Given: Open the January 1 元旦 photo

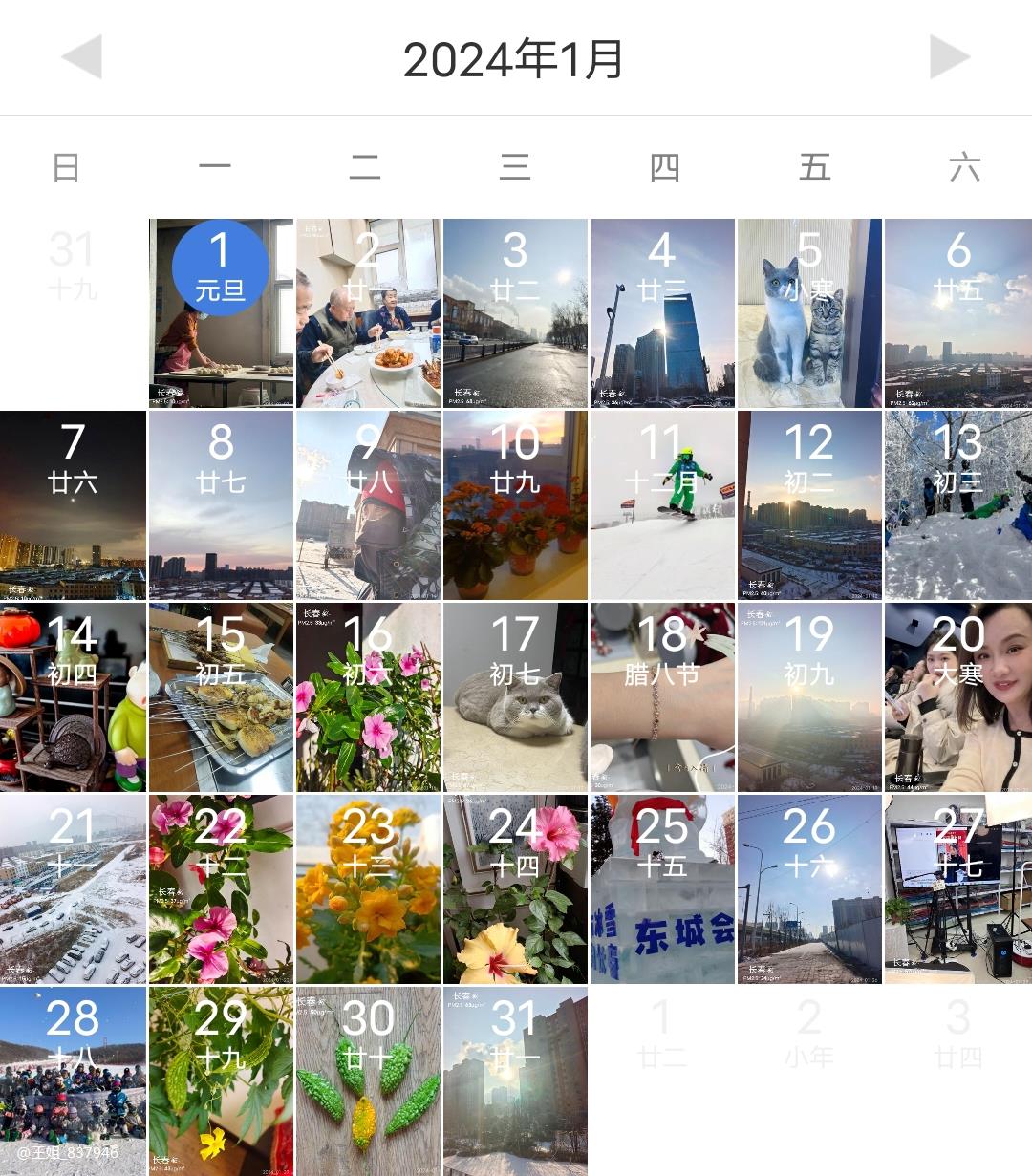Looking at the screenshot, I should click(x=221, y=313).
